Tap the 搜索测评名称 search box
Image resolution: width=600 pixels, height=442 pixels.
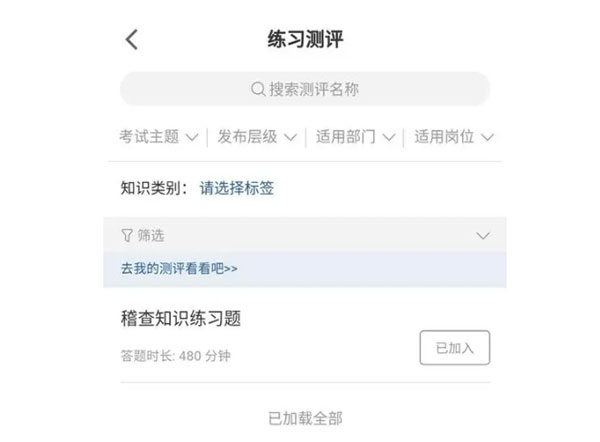[x=305, y=89]
